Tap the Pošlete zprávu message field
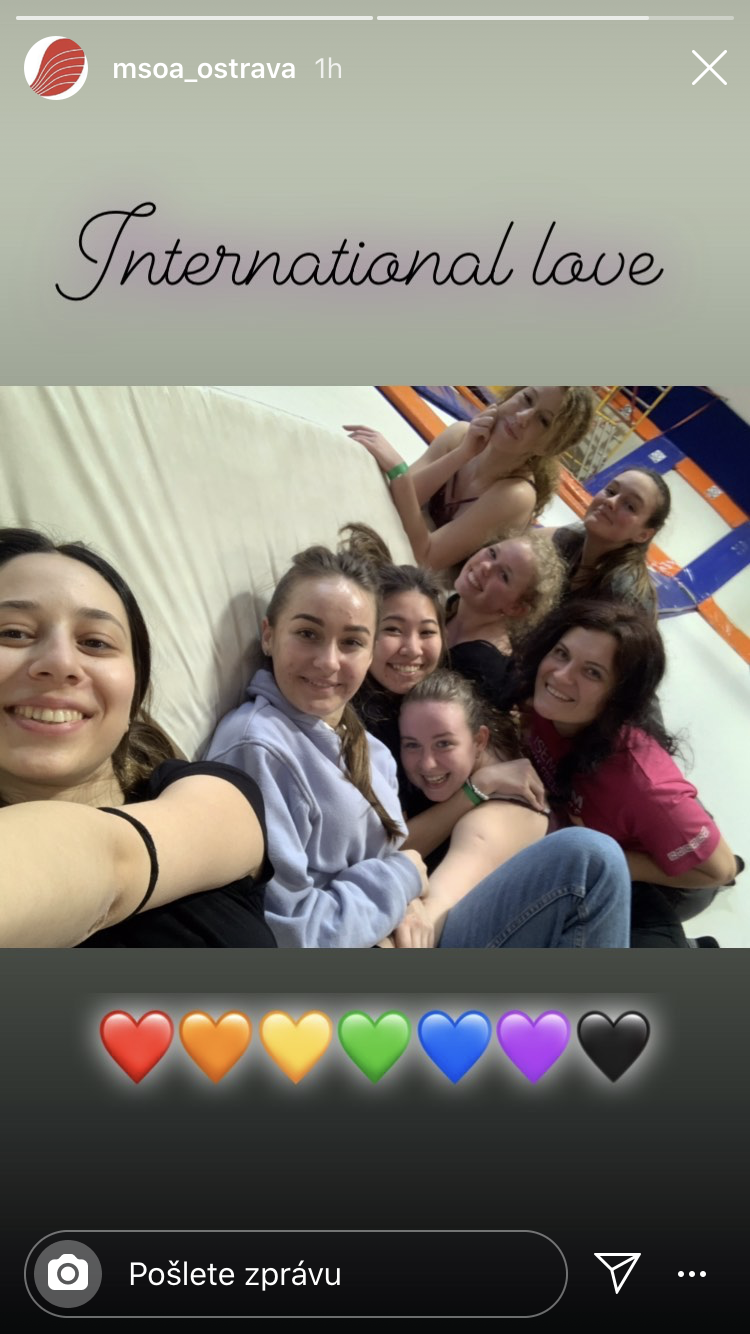This screenshot has height=1334, width=750. coord(296,1274)
